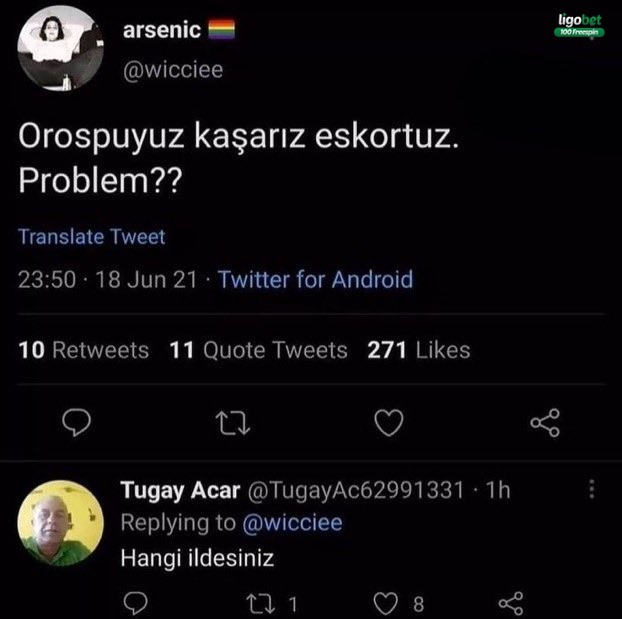View the 11 Quote Tweets

pyautogui.click(x=259, y=350)
